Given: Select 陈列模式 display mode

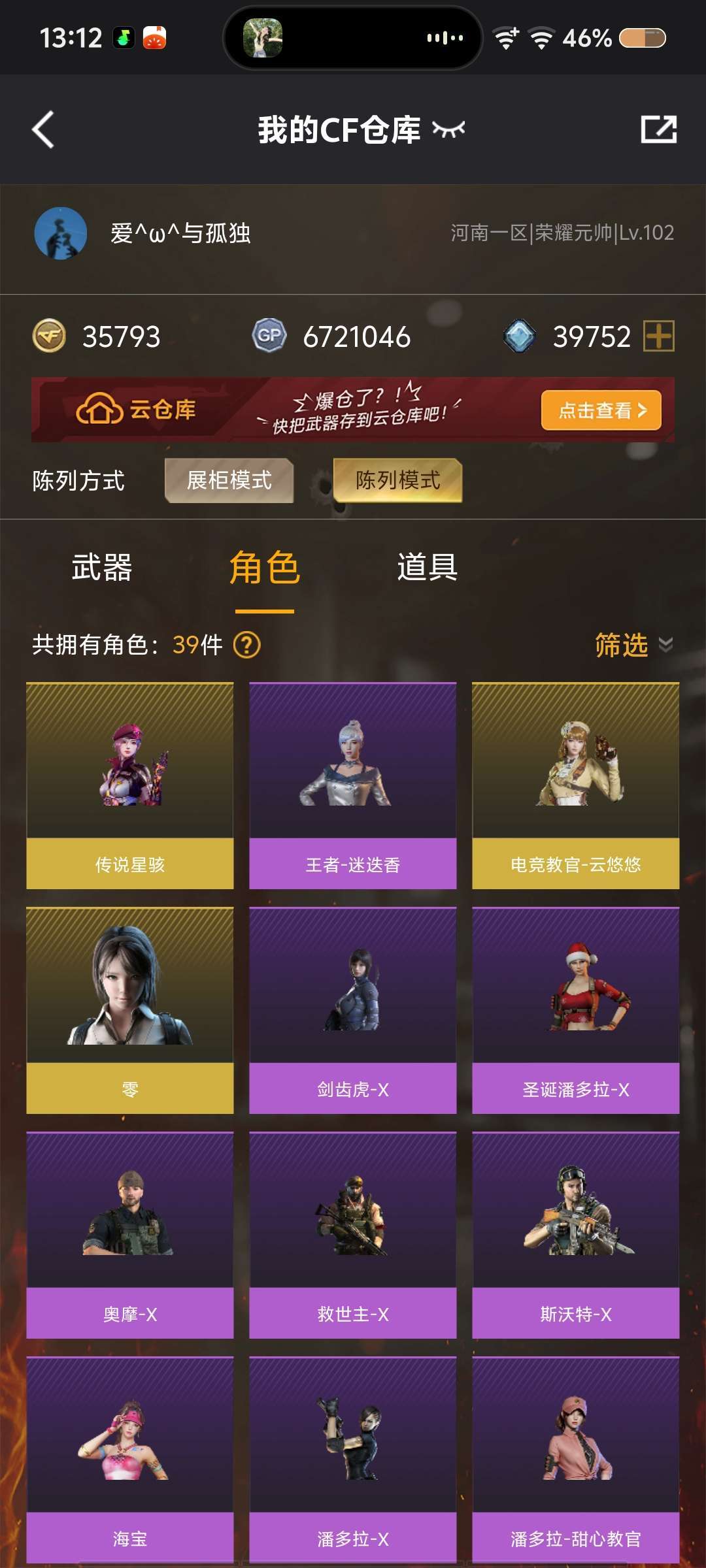Looking at the screenshot, I should pyautogui.click(x=397, y=480).
